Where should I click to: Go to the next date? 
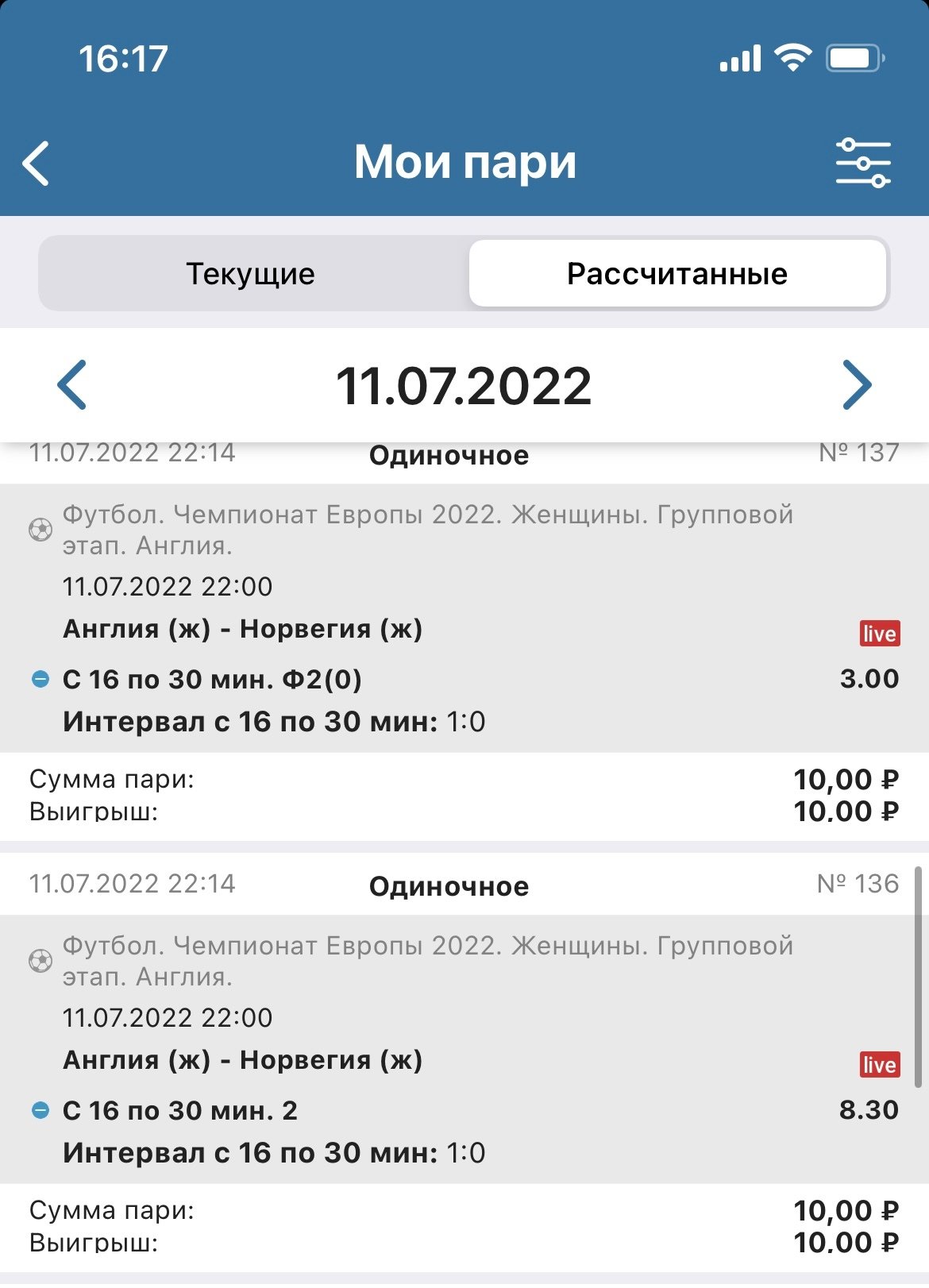[856, 385]
